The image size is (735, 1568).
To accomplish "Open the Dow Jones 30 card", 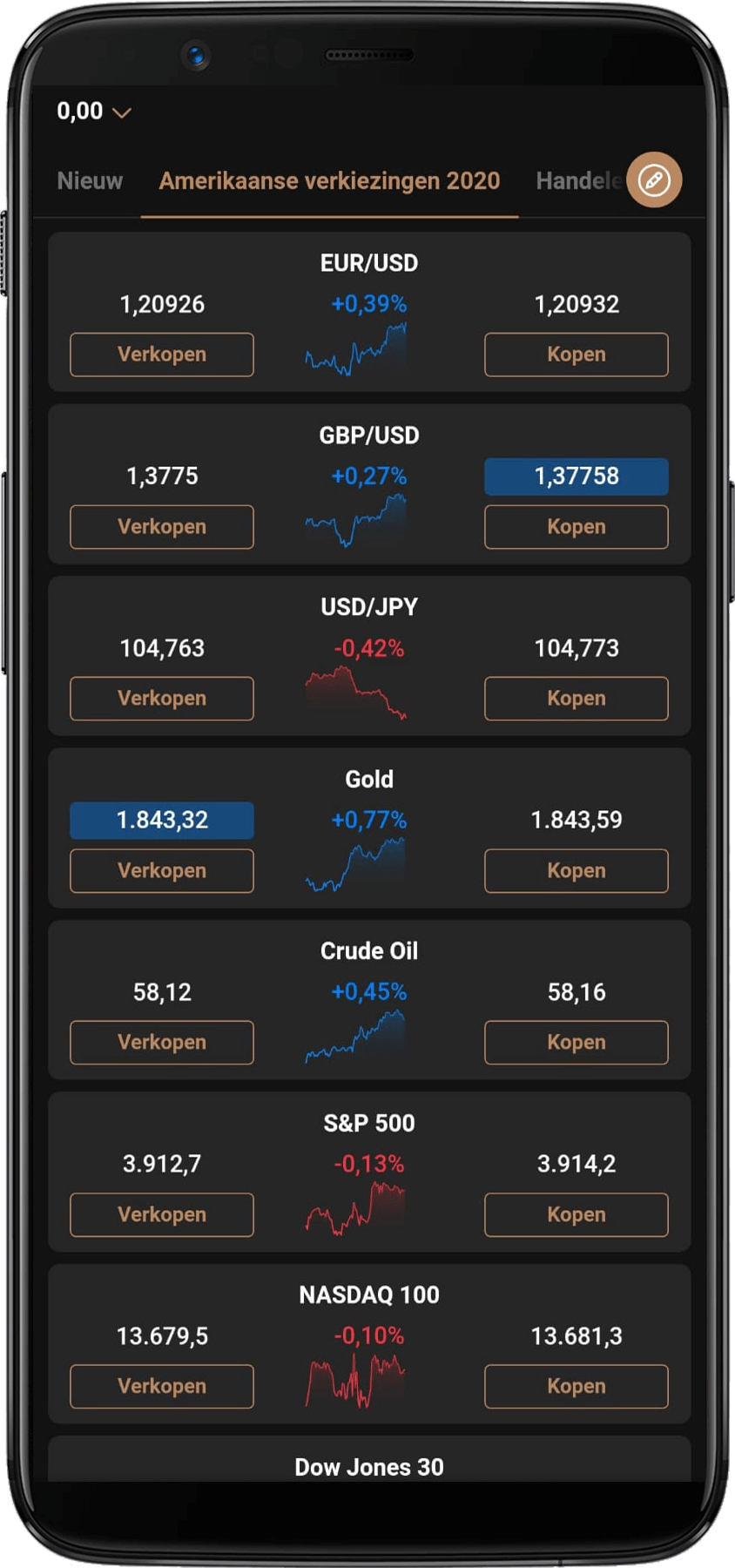I will (x=369, y=1467).
